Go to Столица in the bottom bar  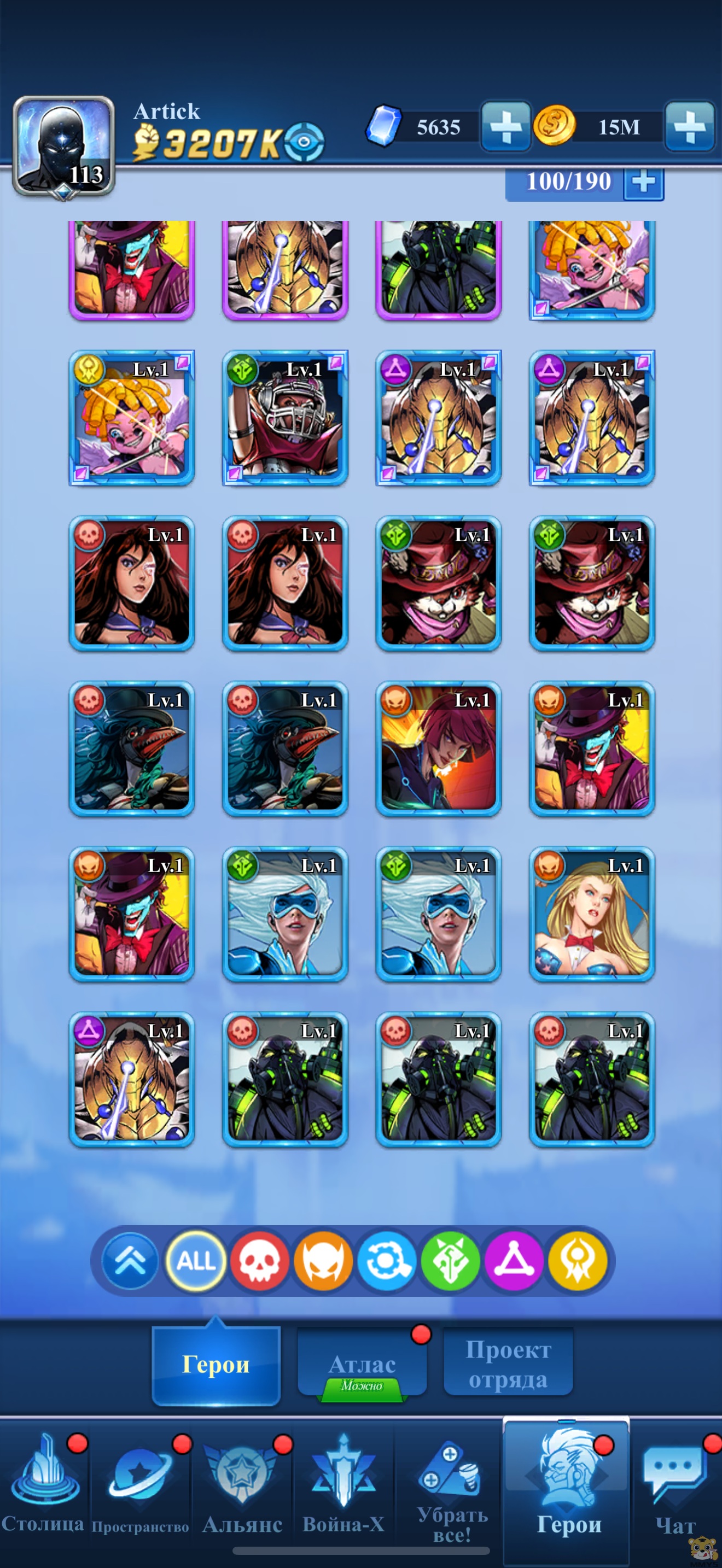(44, 1485)
